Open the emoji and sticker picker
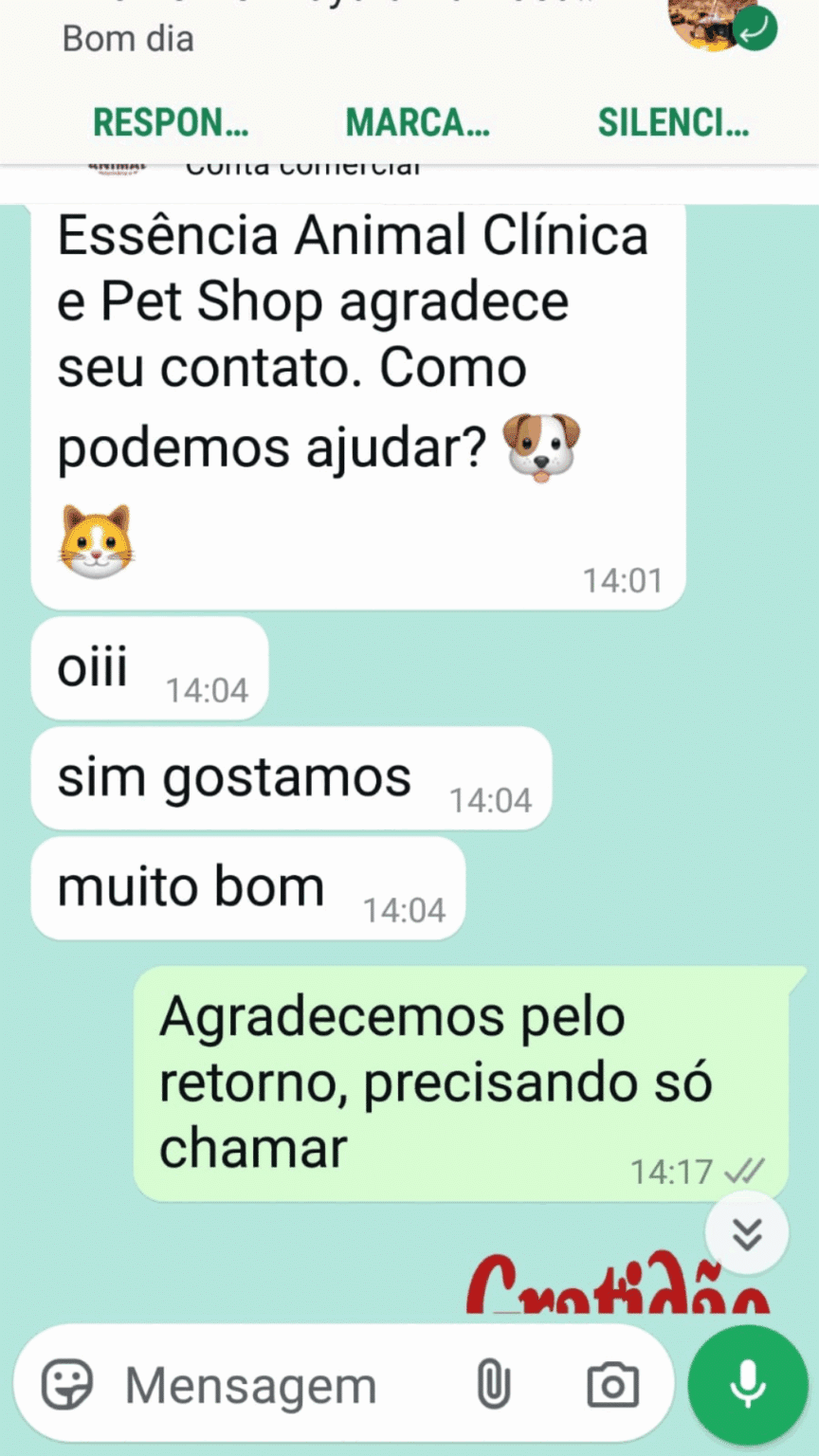 67,1386
